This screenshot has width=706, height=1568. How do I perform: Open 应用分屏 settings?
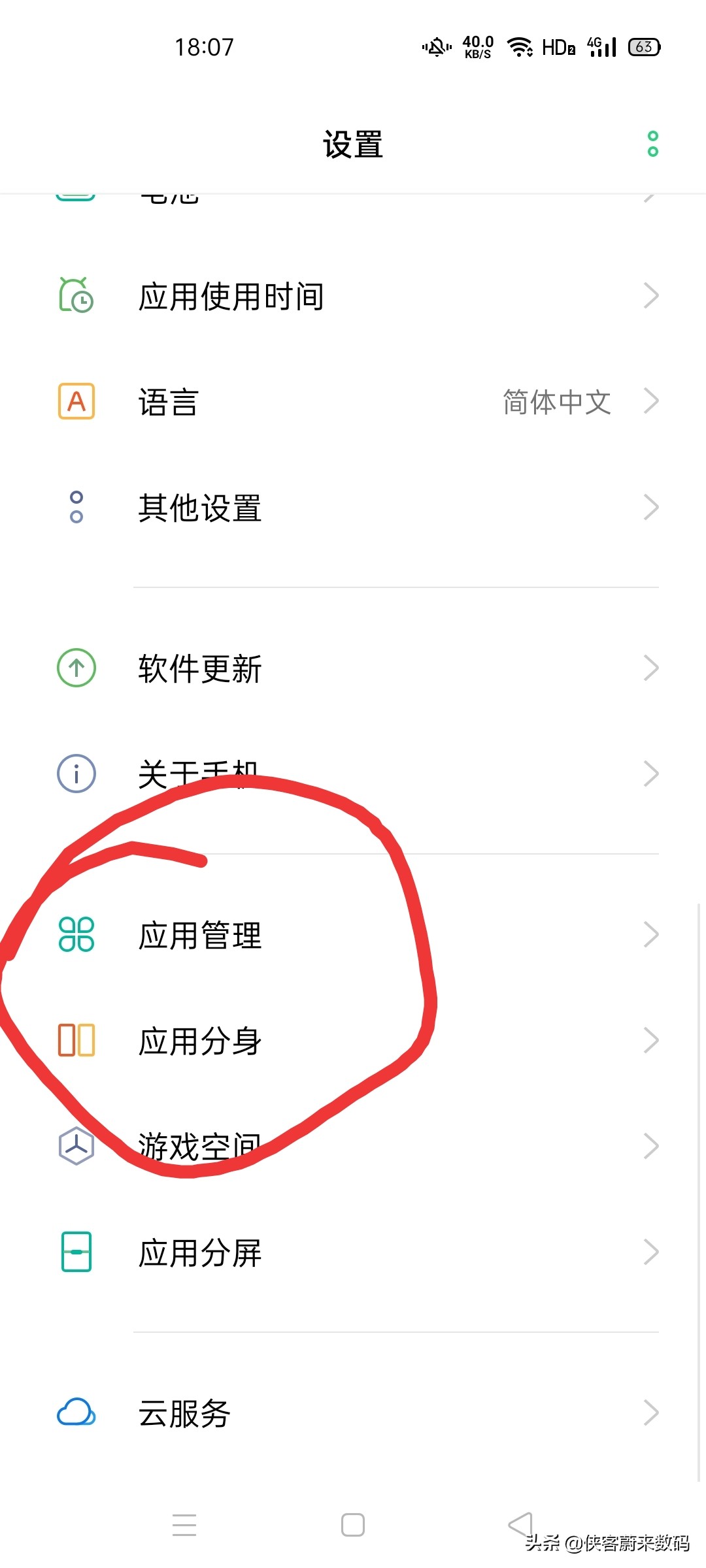pyautogui.click(x=353, y=1252)
